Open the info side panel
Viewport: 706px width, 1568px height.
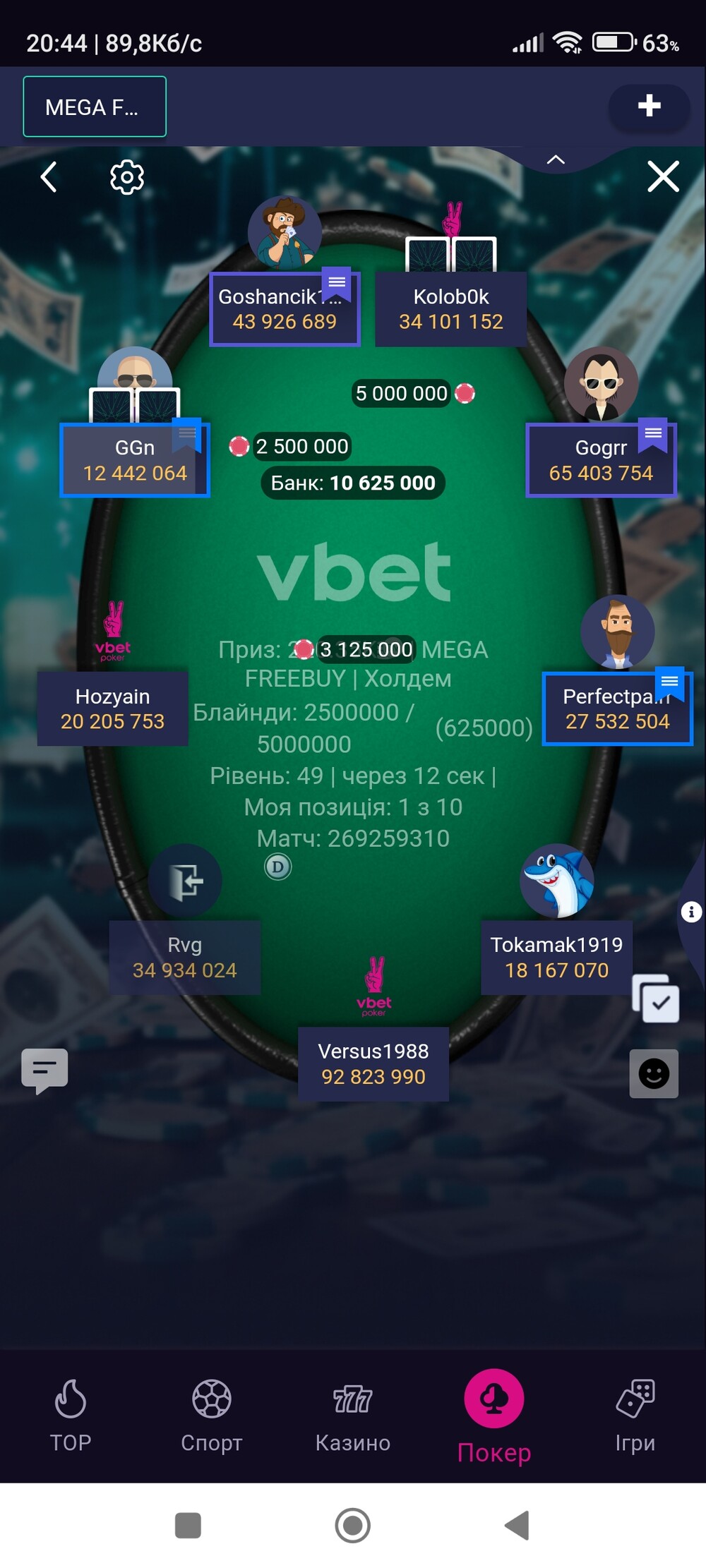tap(691, 912)
